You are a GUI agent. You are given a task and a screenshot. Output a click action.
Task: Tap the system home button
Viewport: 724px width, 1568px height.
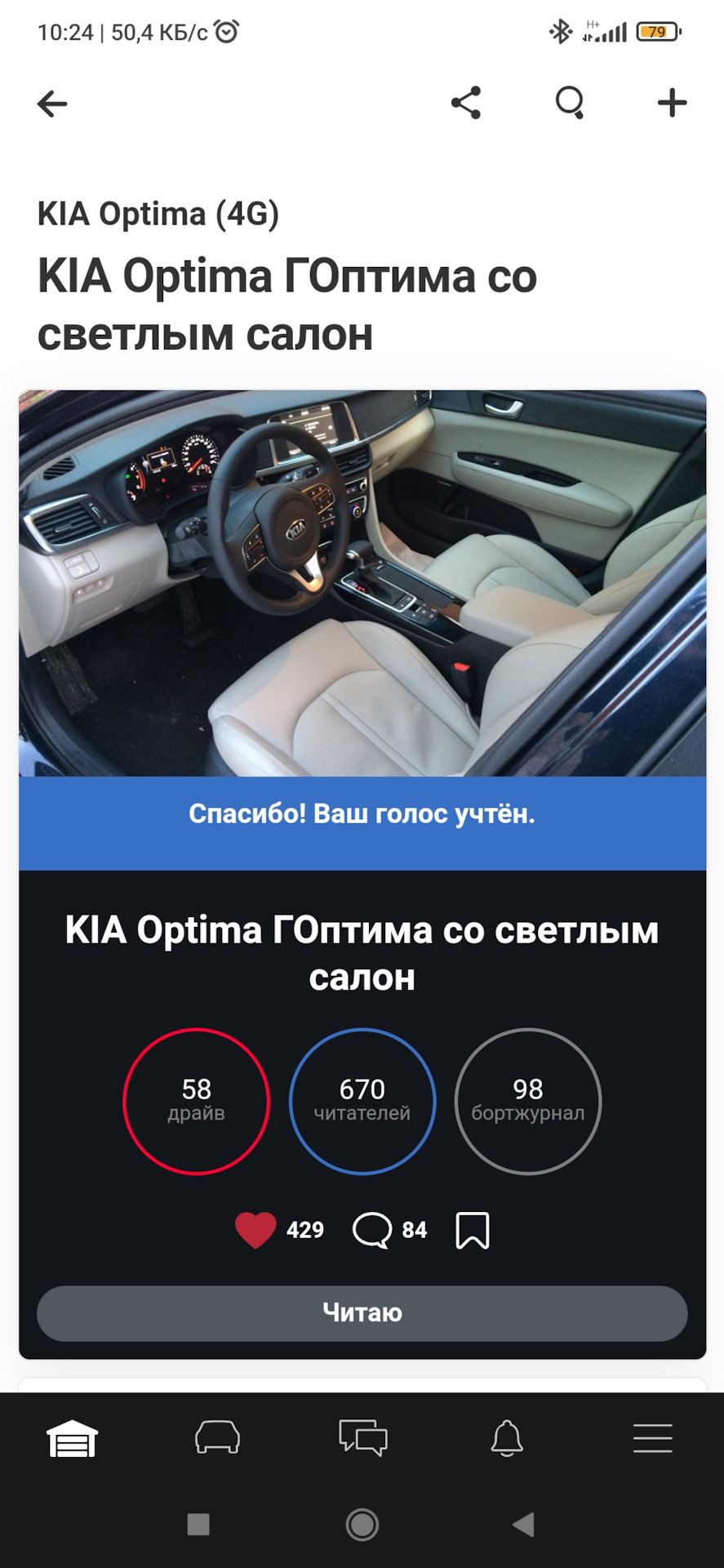point(362,1524)
